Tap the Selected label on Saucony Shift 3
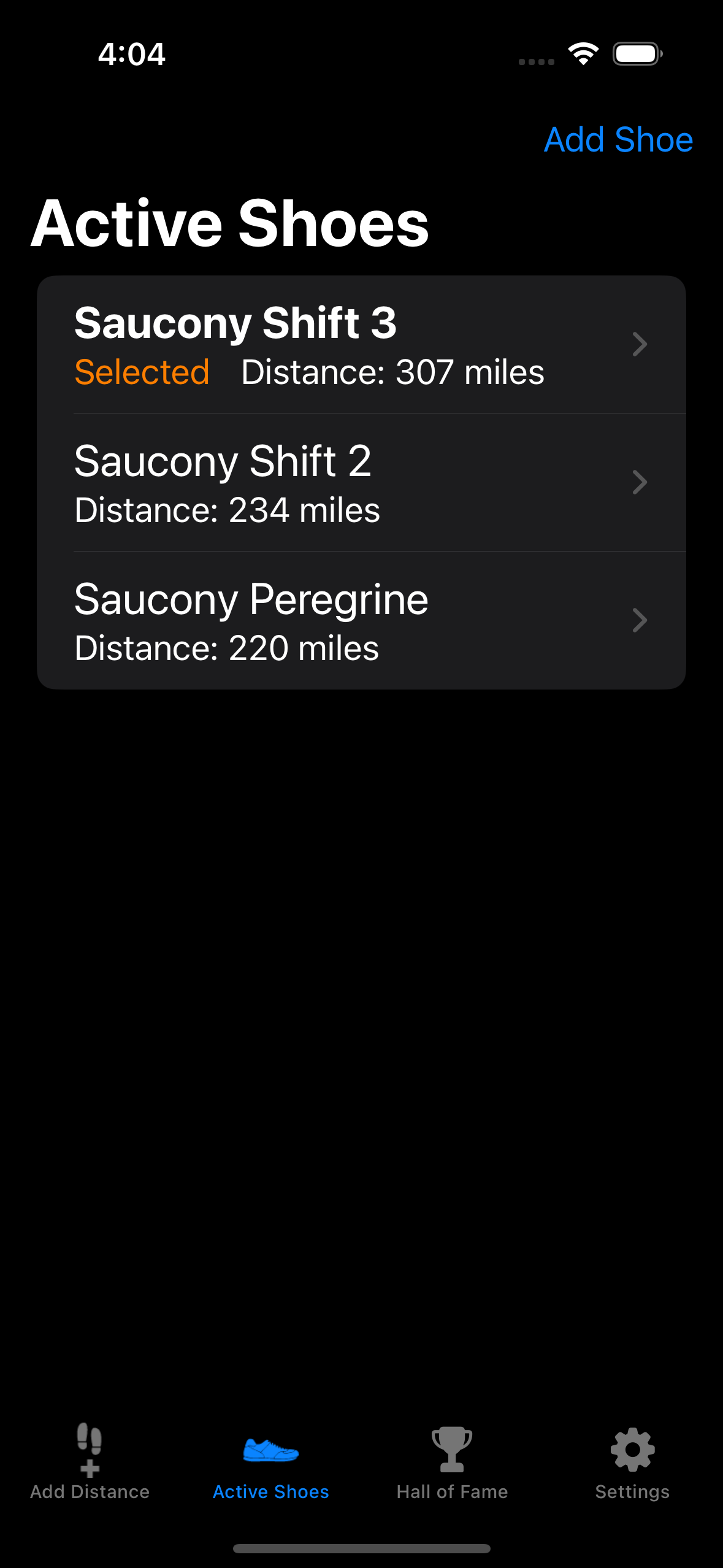Image resolution: width=723 pixels, height=1568 pixels. [142, 371]
